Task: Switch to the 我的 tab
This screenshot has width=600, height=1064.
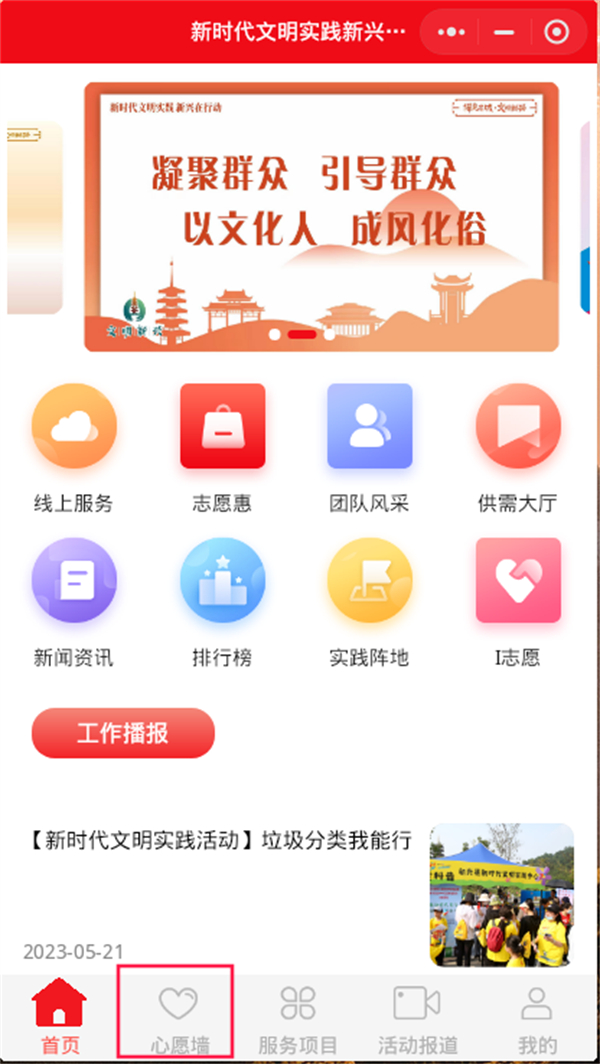Action: (537, 1015)
